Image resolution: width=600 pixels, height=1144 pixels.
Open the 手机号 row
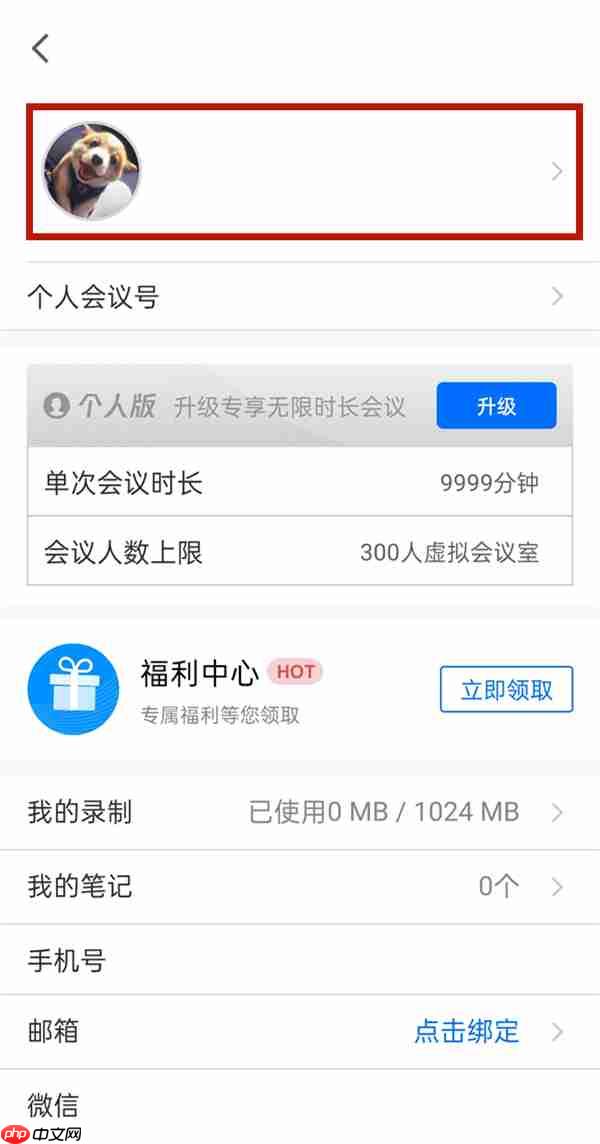pyautogui.click(x=300, y=961)
